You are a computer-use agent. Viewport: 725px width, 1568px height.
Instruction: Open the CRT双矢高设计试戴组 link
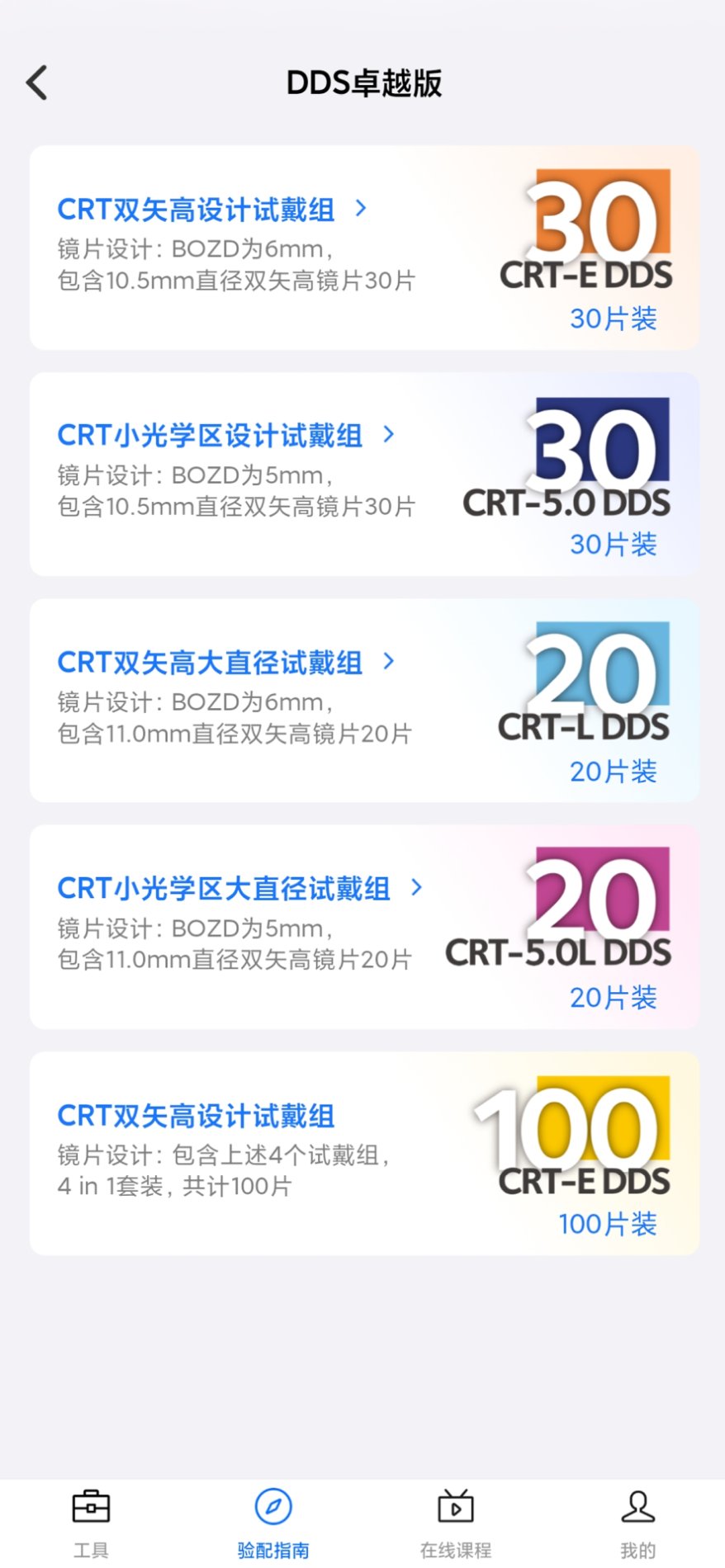tap(196, 210)
